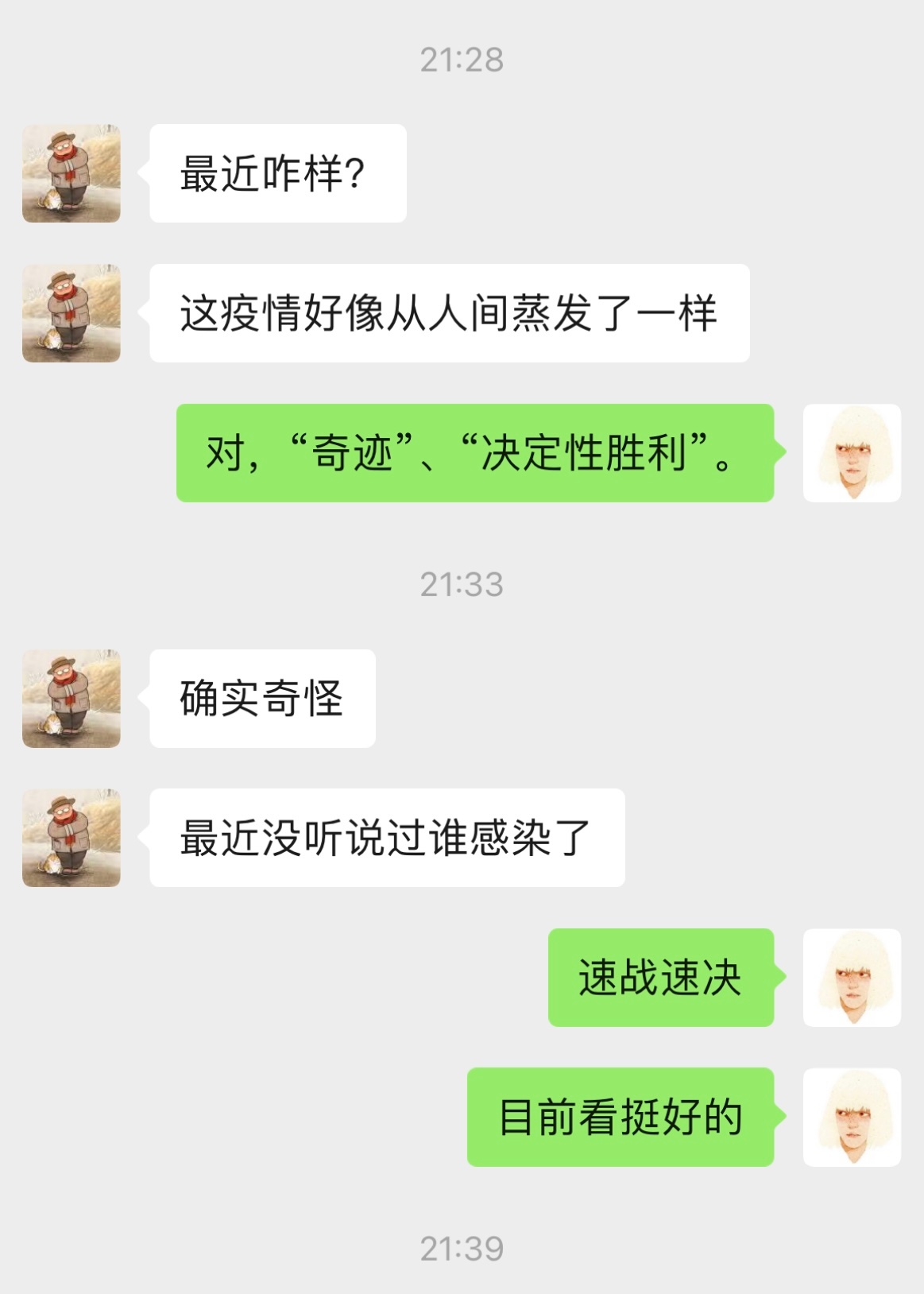The height and width of the screenshot is (1294, 924).
Task: Open the avatar beside the message 最近咋样?
Action: 72,173
